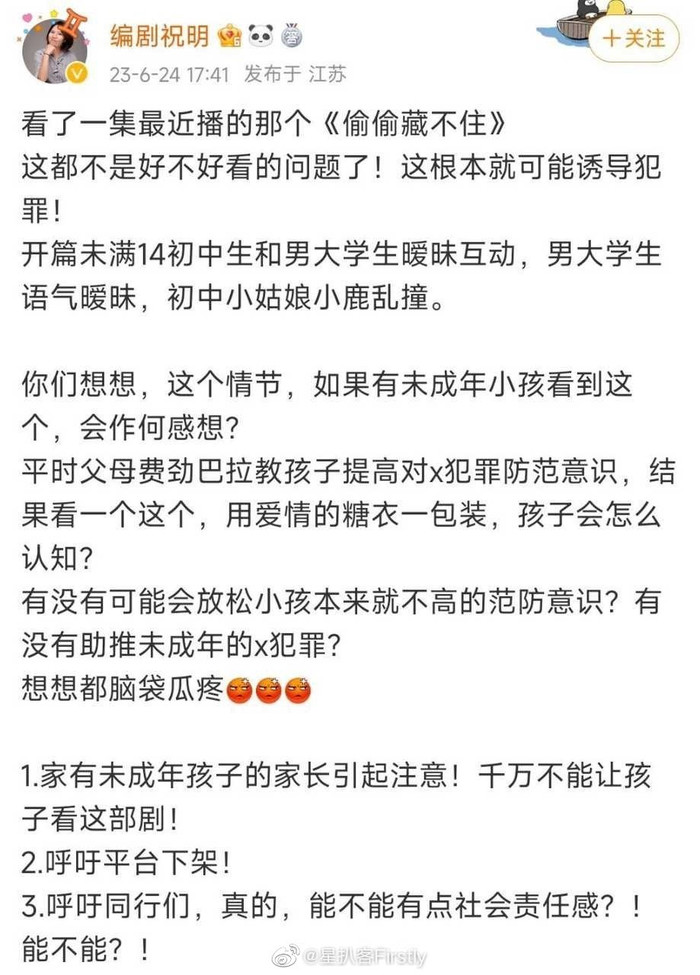Open 编剧祝明's profile avatar

pyautogui.click(x=56, y=50)
